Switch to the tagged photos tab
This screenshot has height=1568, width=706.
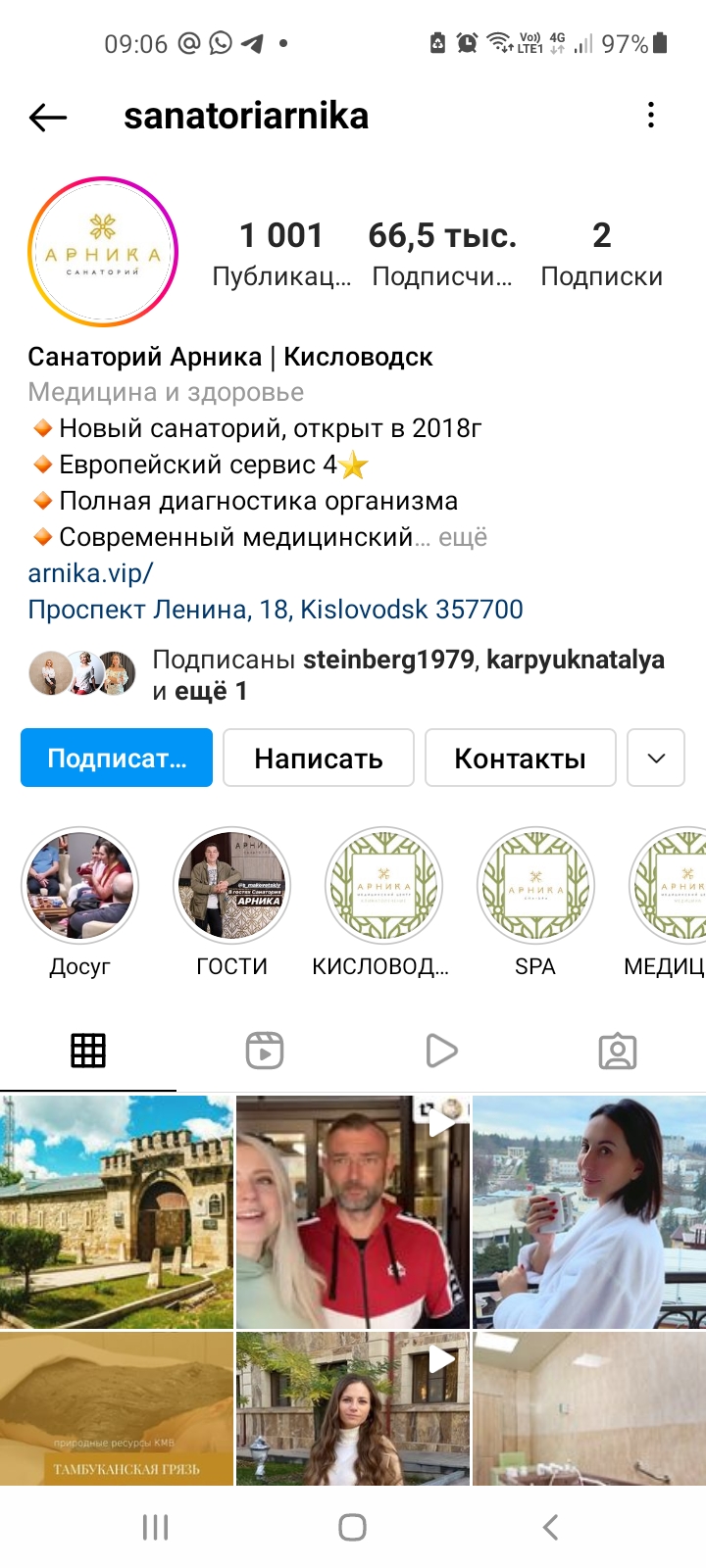[618, 1051]
